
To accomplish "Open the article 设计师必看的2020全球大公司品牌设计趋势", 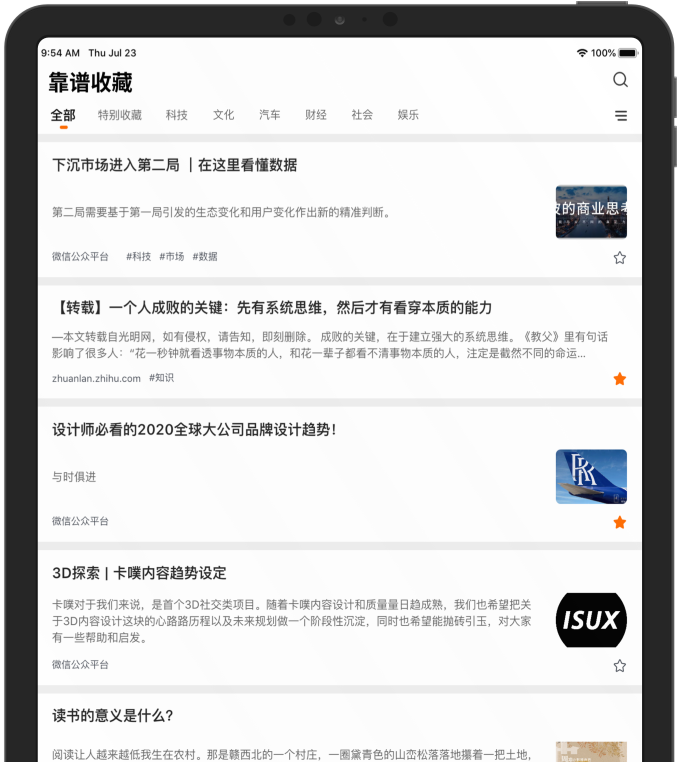I will point(194,429).
